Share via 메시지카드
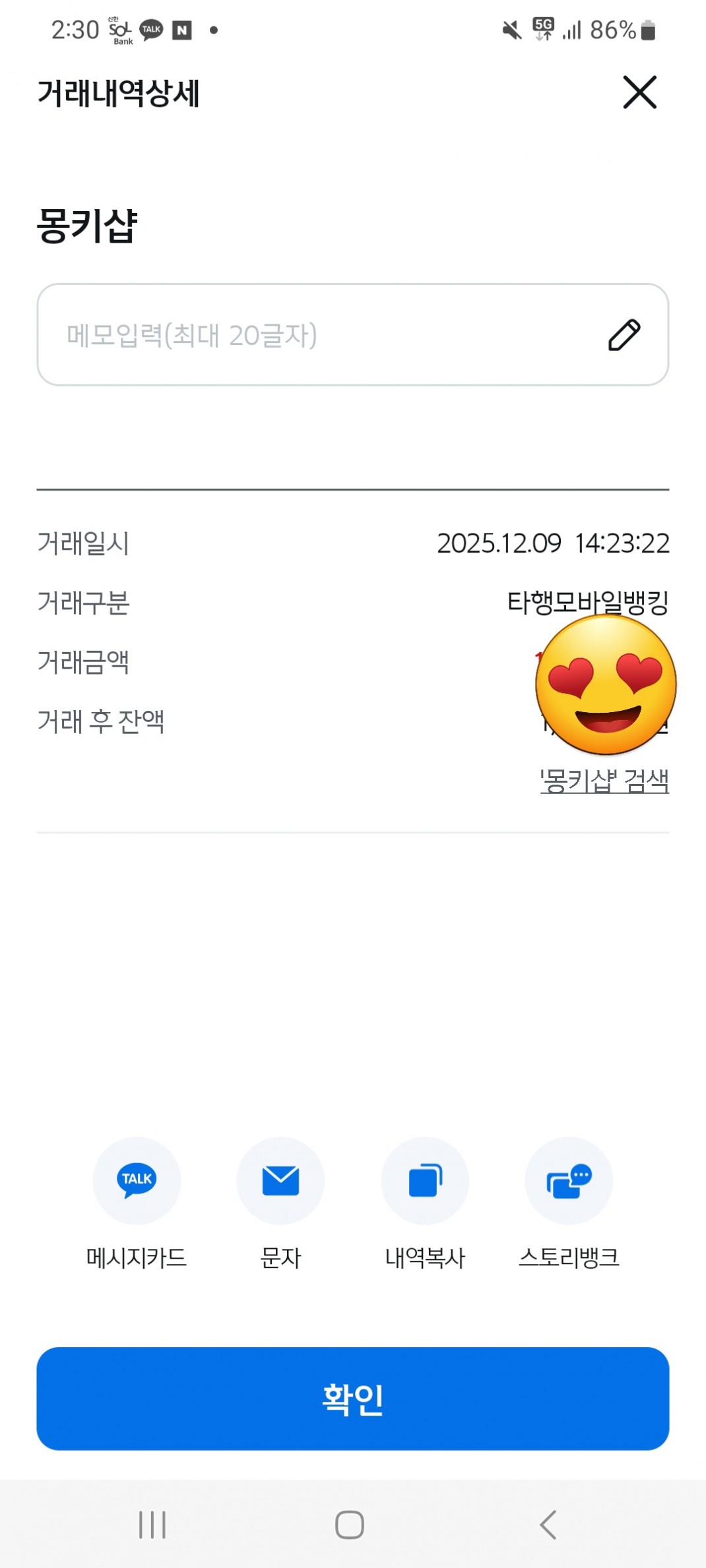The height and width of the screenshot is (1568, 706). (137, 1181)
